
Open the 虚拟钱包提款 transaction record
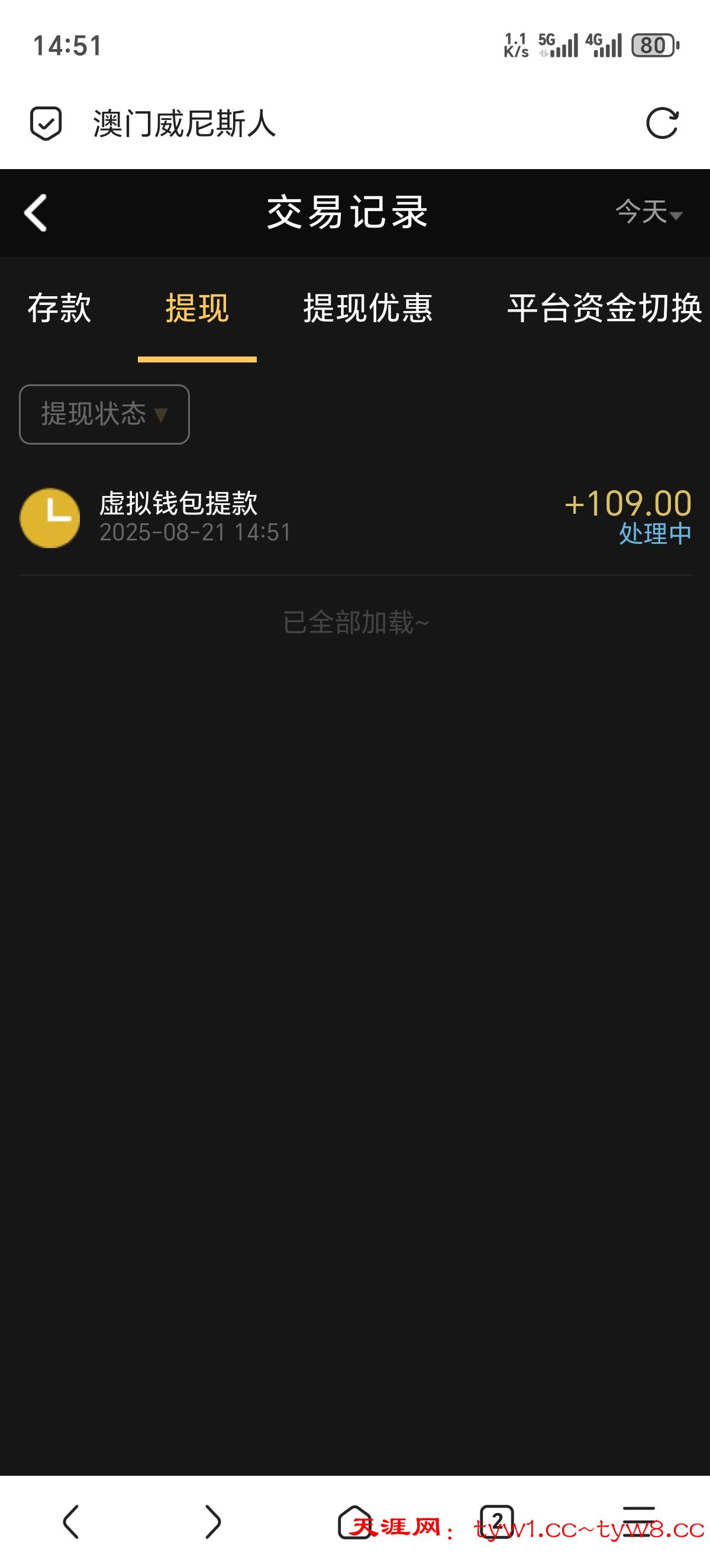point(355,518)
